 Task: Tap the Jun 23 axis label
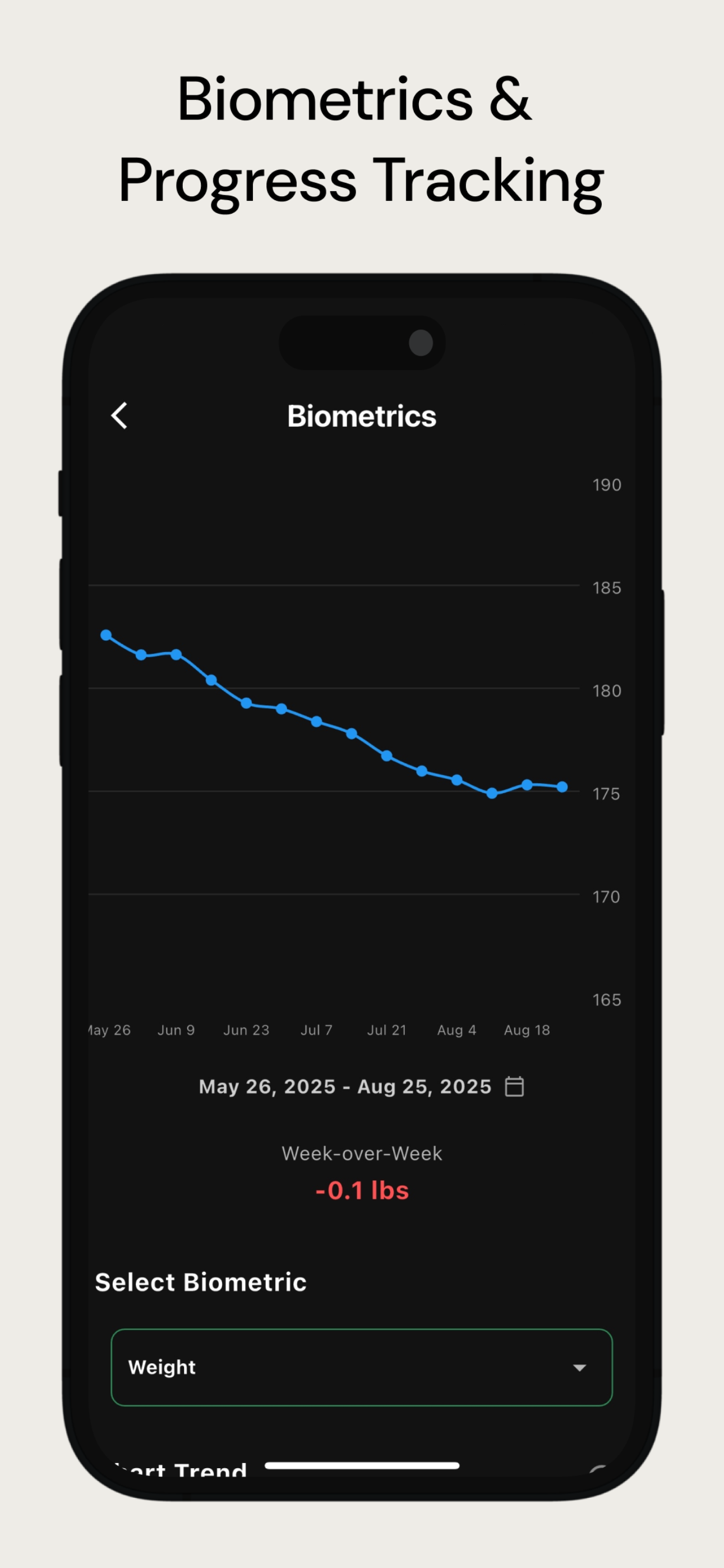(246, 1030)
